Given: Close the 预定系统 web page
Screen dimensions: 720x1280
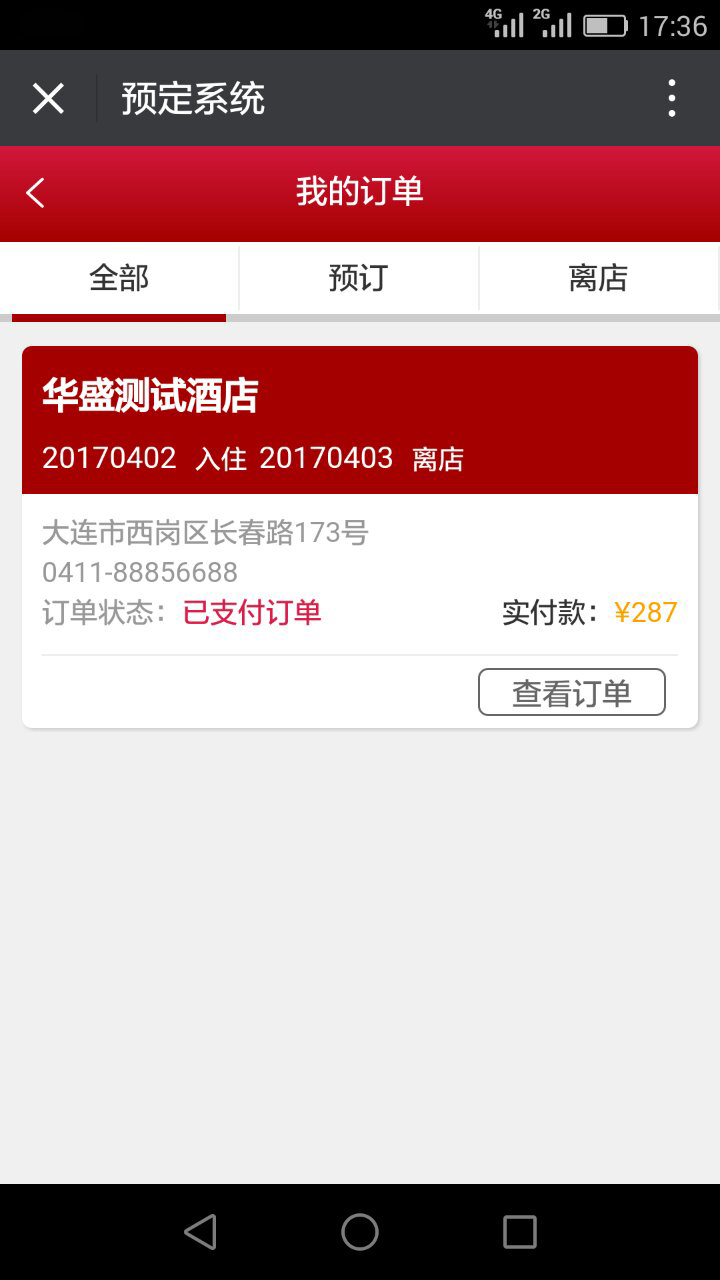Looking at the screenshot, I should pyautogui.click(x=48, y=99).
